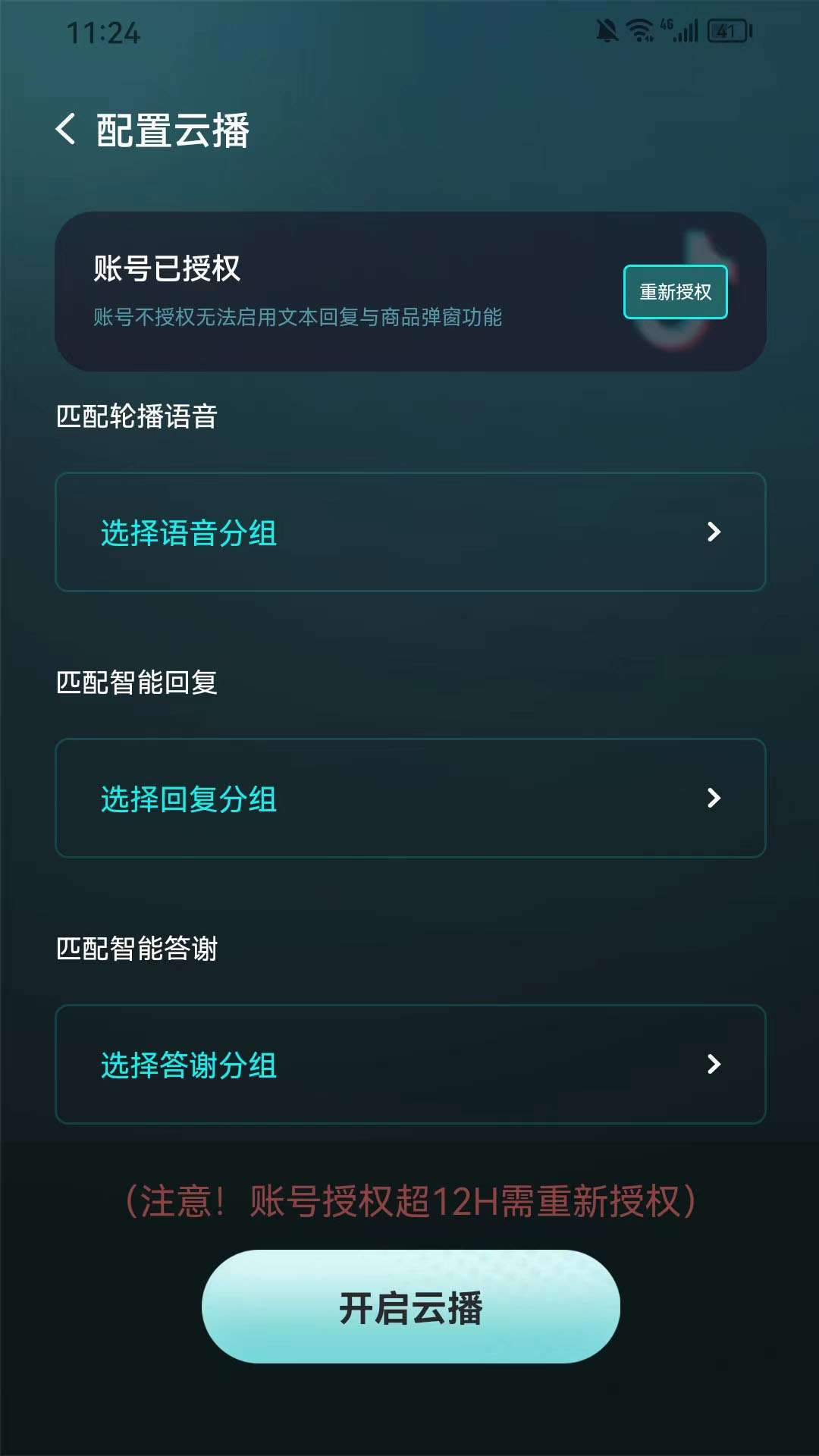Tap the 账号已授权 authorization card
Screen dimensions: 819x1456
point(303,290)
